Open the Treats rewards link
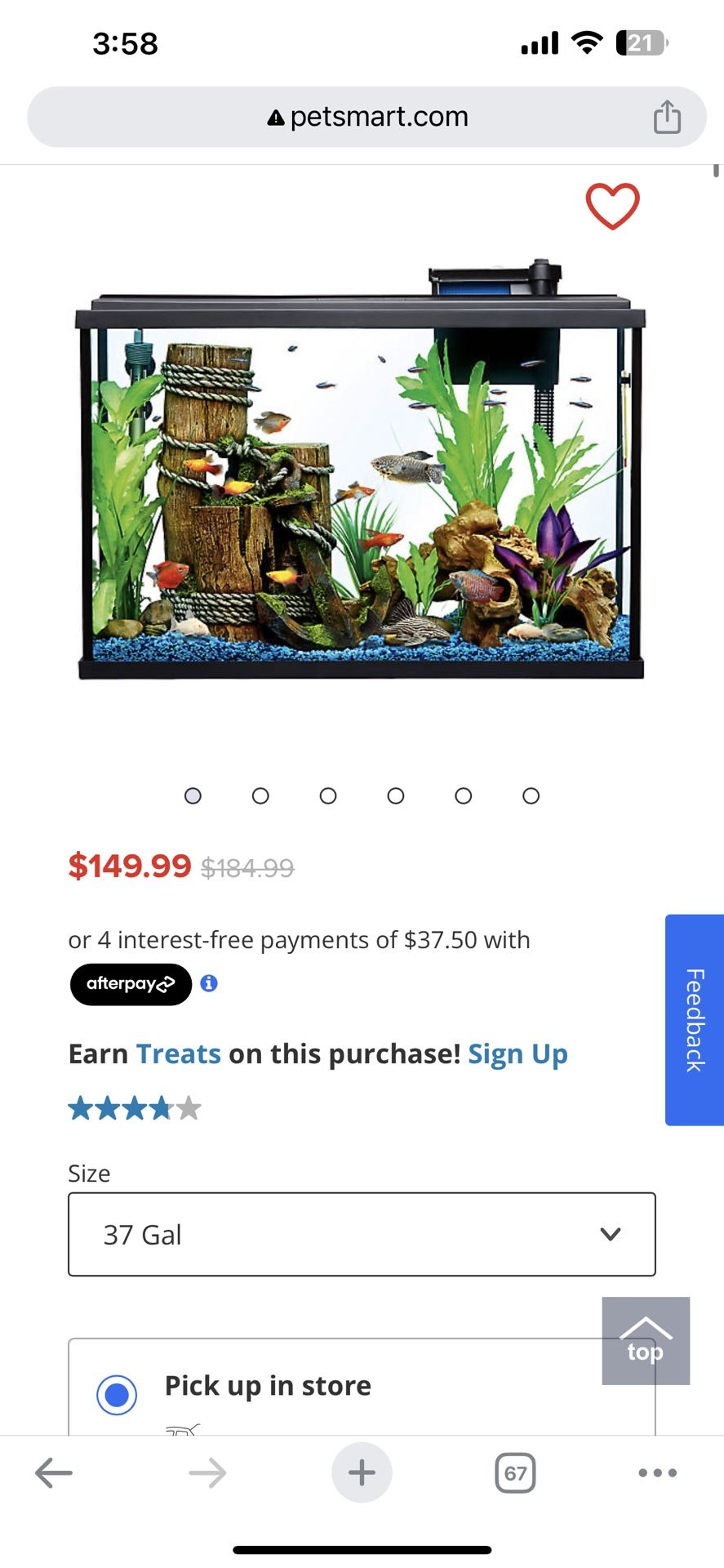Screen dimensions: 724x1568 point(178,1053)
